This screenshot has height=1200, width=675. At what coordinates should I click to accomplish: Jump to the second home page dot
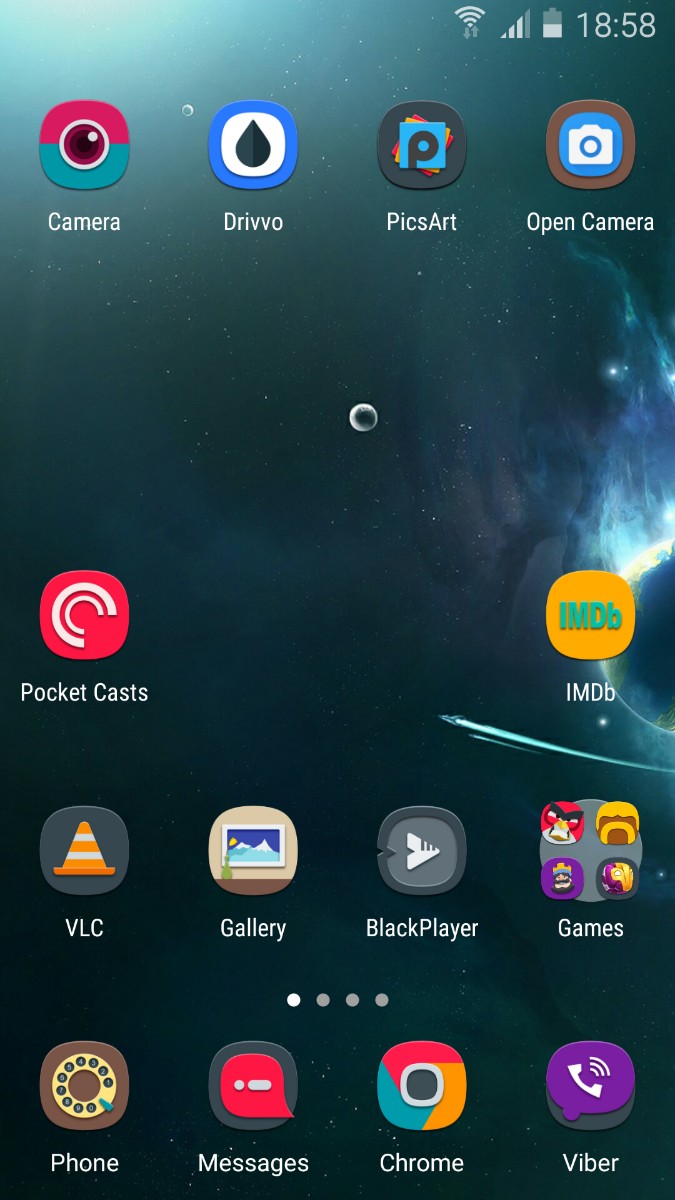(323, 999)
